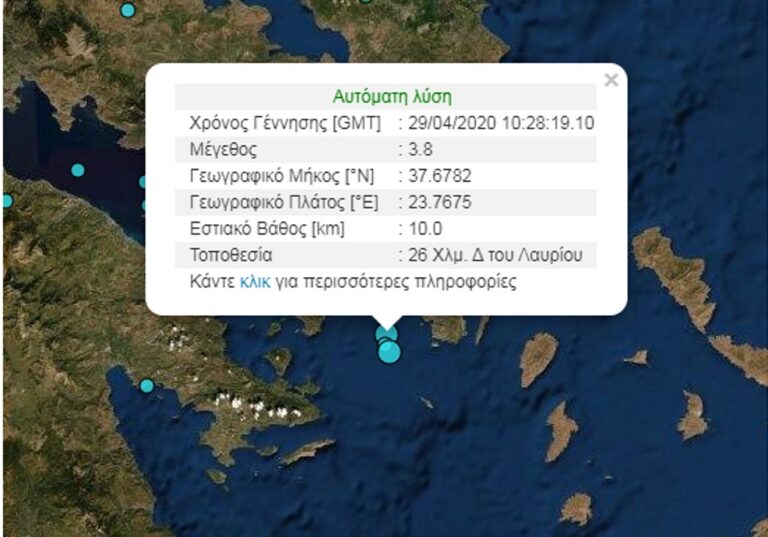Viewport: 768px width, 537px height.
Task: Close the earthquake info popup
Action: click(611, 80)
